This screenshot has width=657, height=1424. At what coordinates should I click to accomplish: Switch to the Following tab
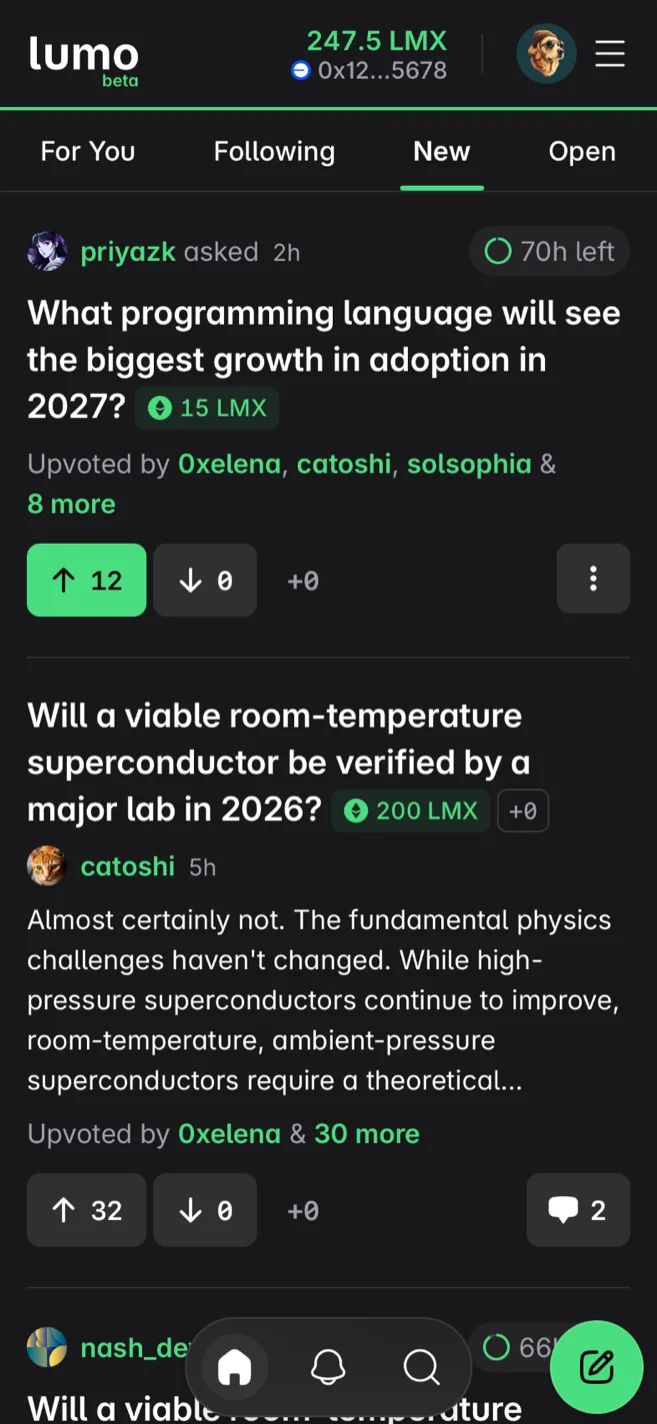coord(274,151)
